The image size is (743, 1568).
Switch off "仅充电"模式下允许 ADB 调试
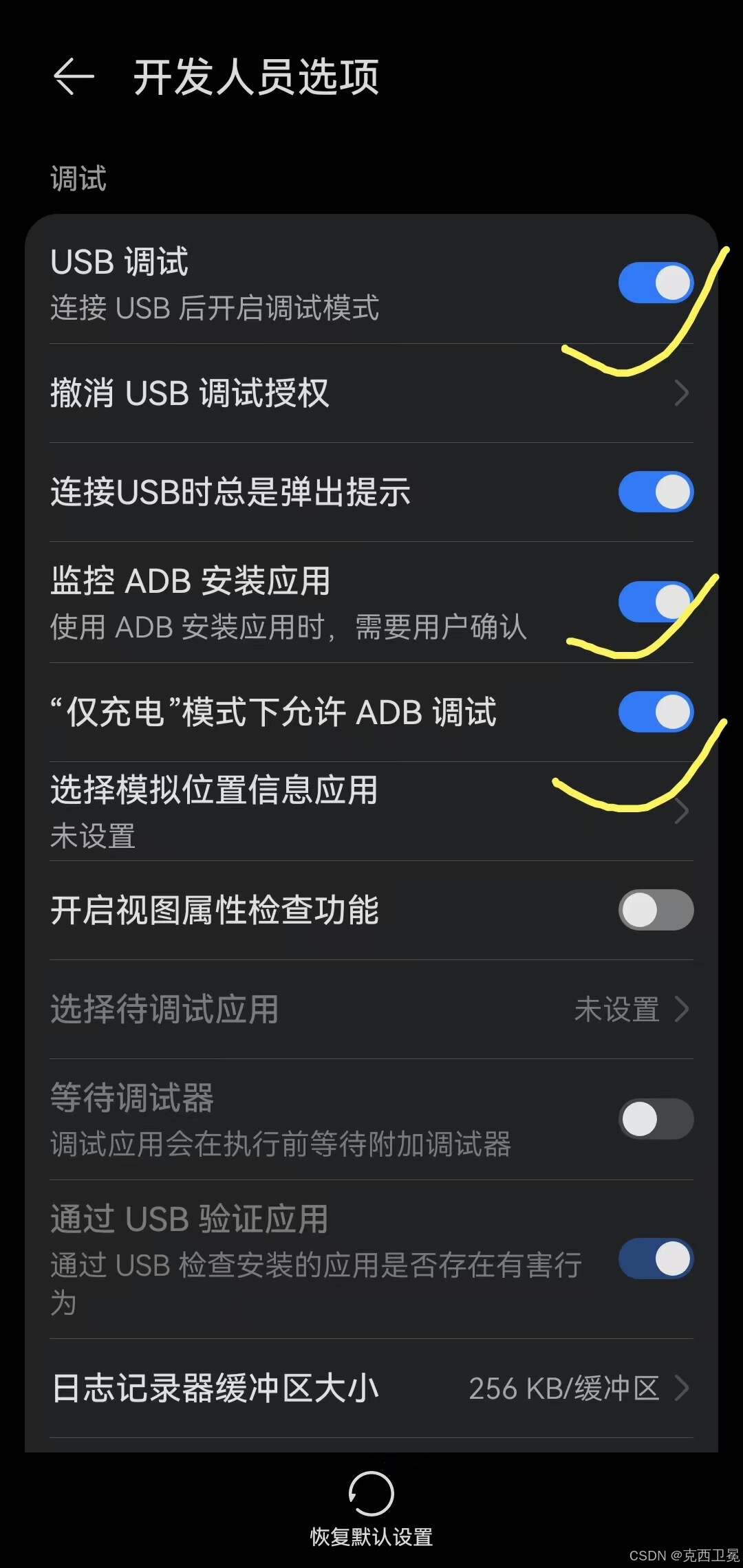point(655,712)
